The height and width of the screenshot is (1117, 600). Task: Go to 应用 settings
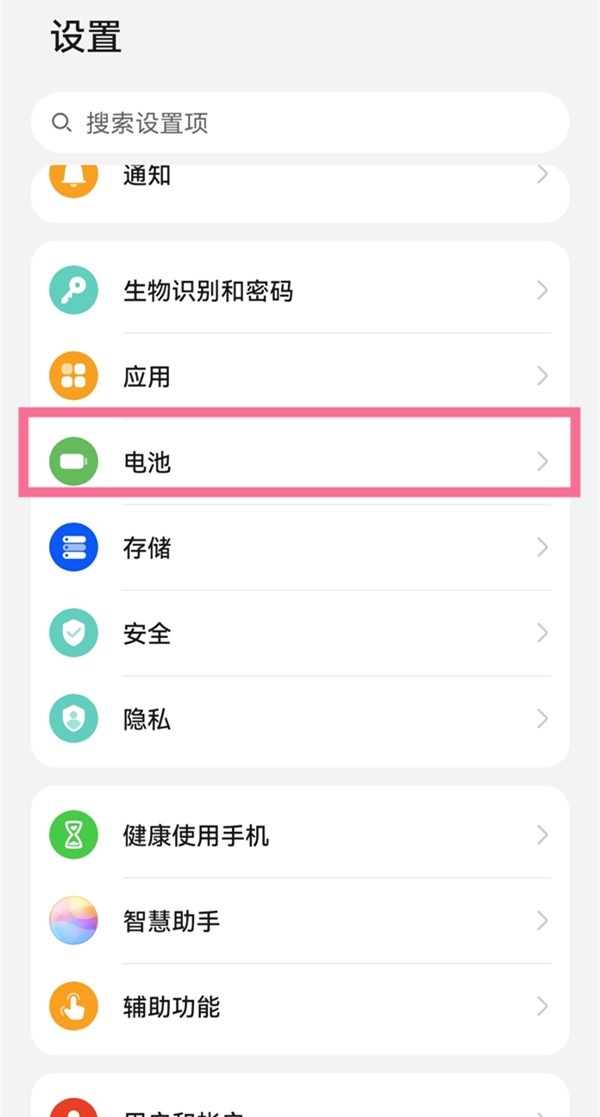click(300, 377)
